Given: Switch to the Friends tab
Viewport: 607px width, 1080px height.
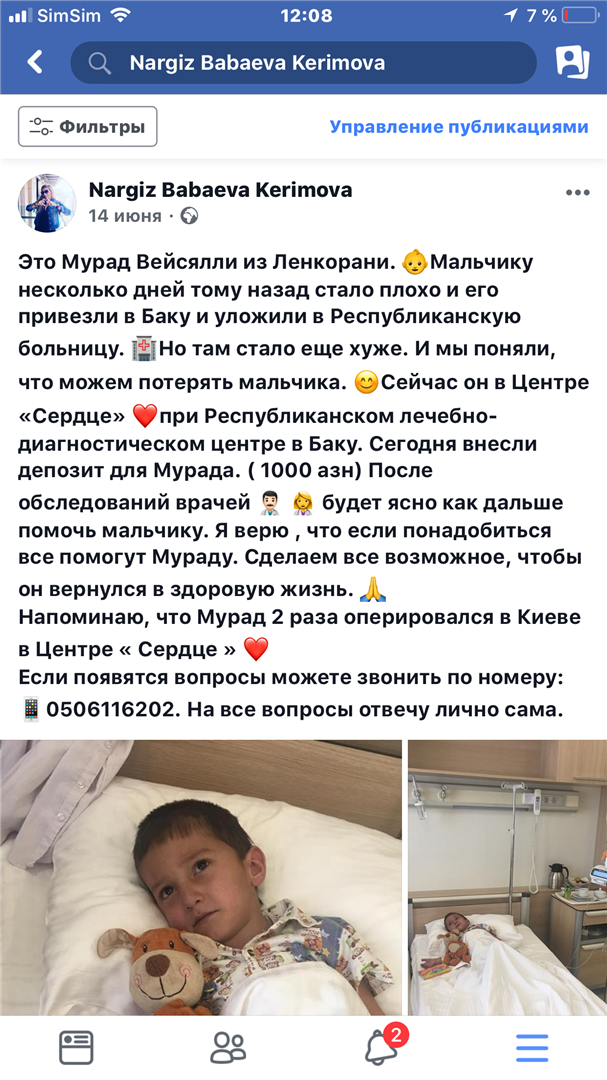Looking at the screenshot, I should click(228, 1047).
